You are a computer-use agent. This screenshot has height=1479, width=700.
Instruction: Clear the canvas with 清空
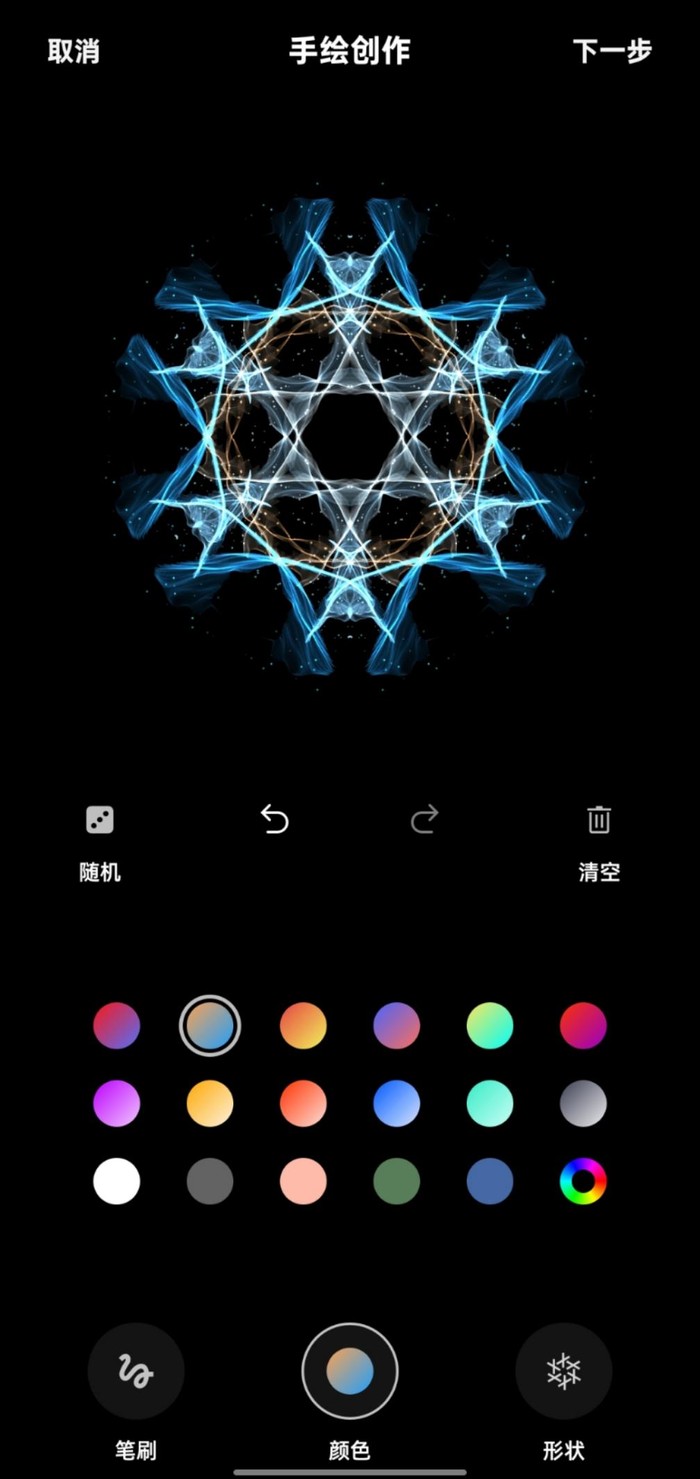click(598, 842)
